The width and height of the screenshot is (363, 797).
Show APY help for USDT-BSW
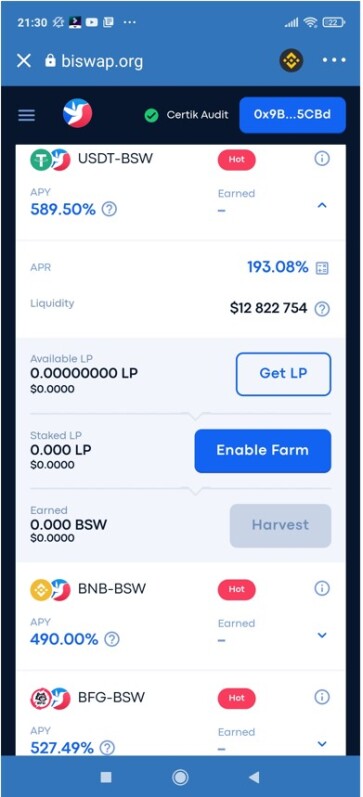click(109, 209)
